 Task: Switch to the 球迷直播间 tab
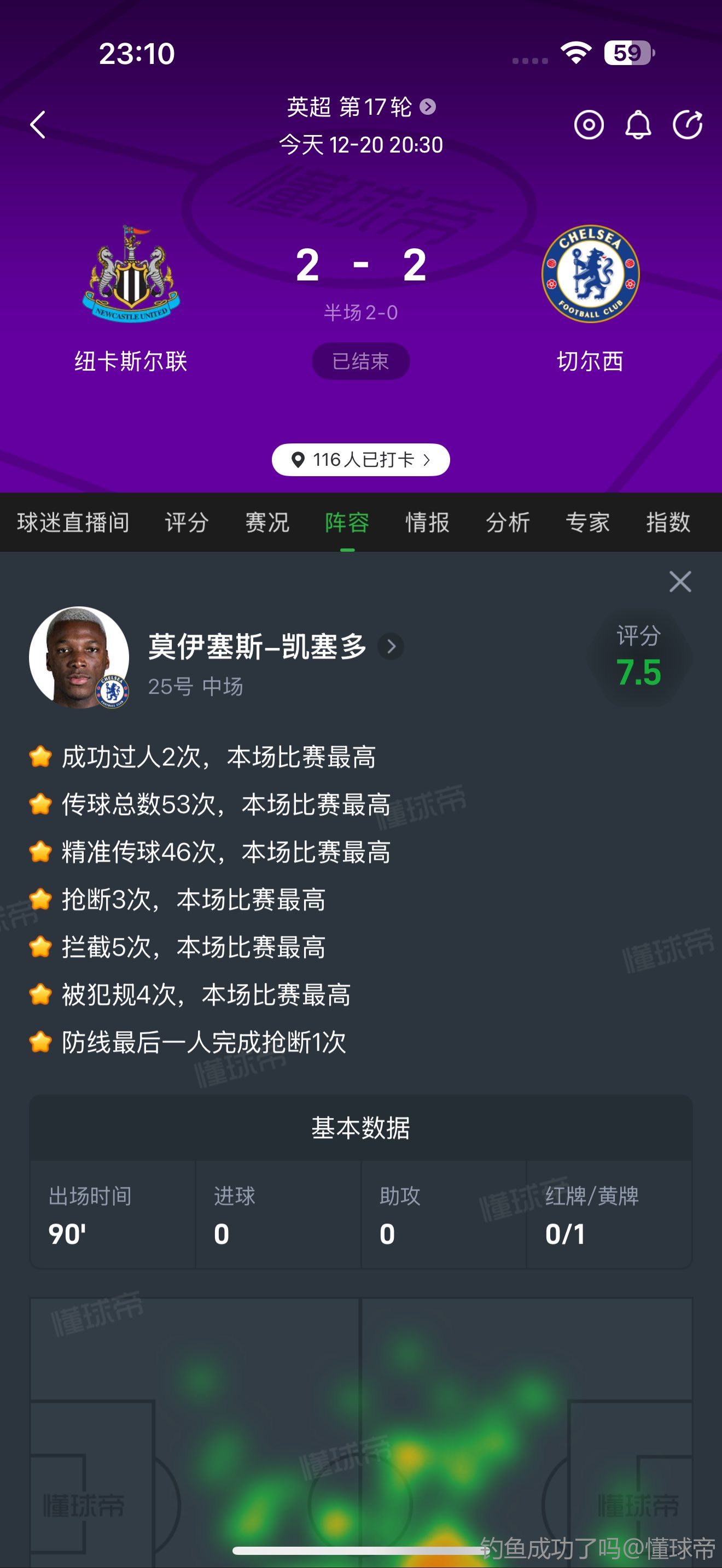coord(73,522)
